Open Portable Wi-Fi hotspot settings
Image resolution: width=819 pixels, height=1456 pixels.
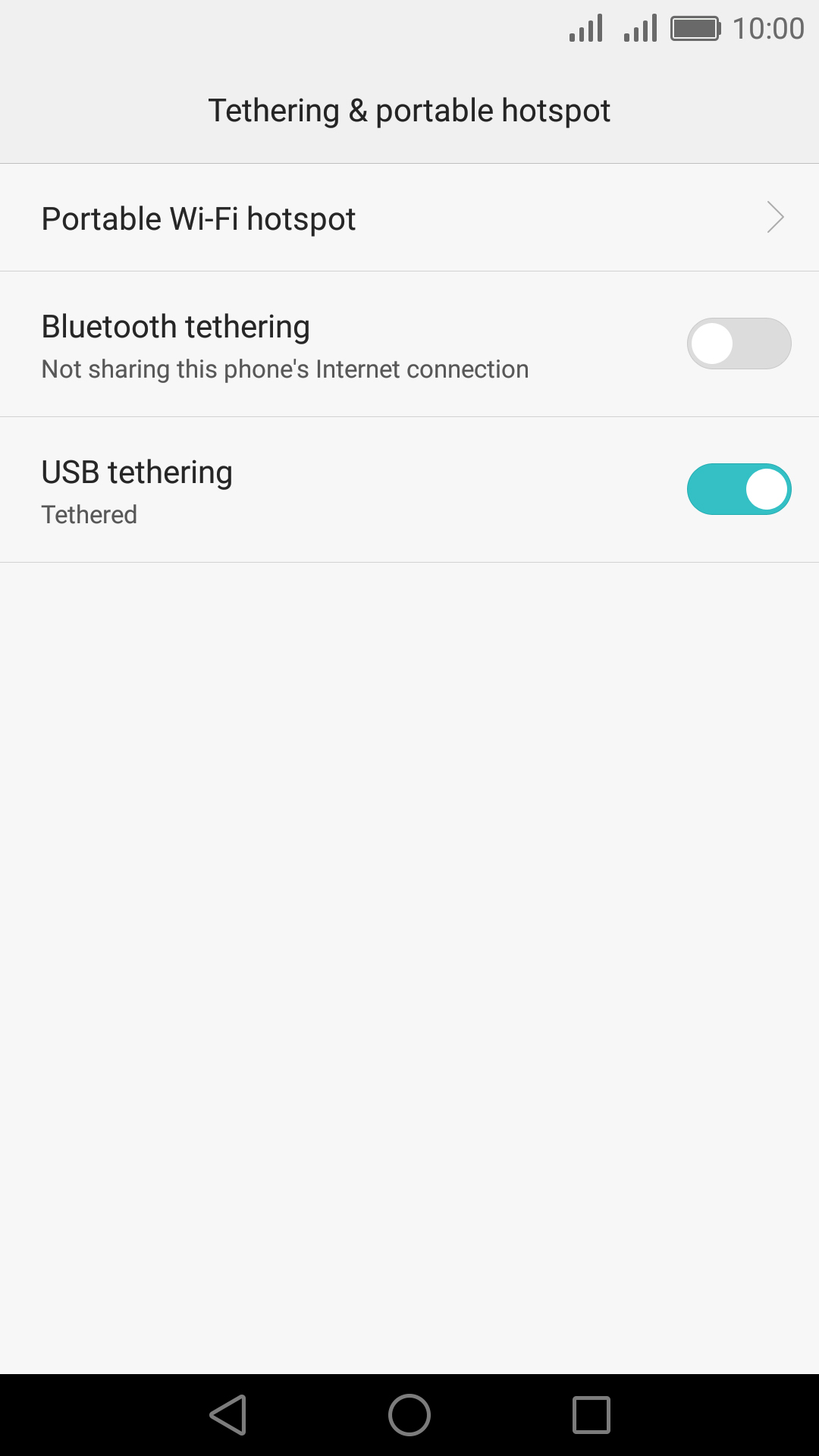point(409,218)
